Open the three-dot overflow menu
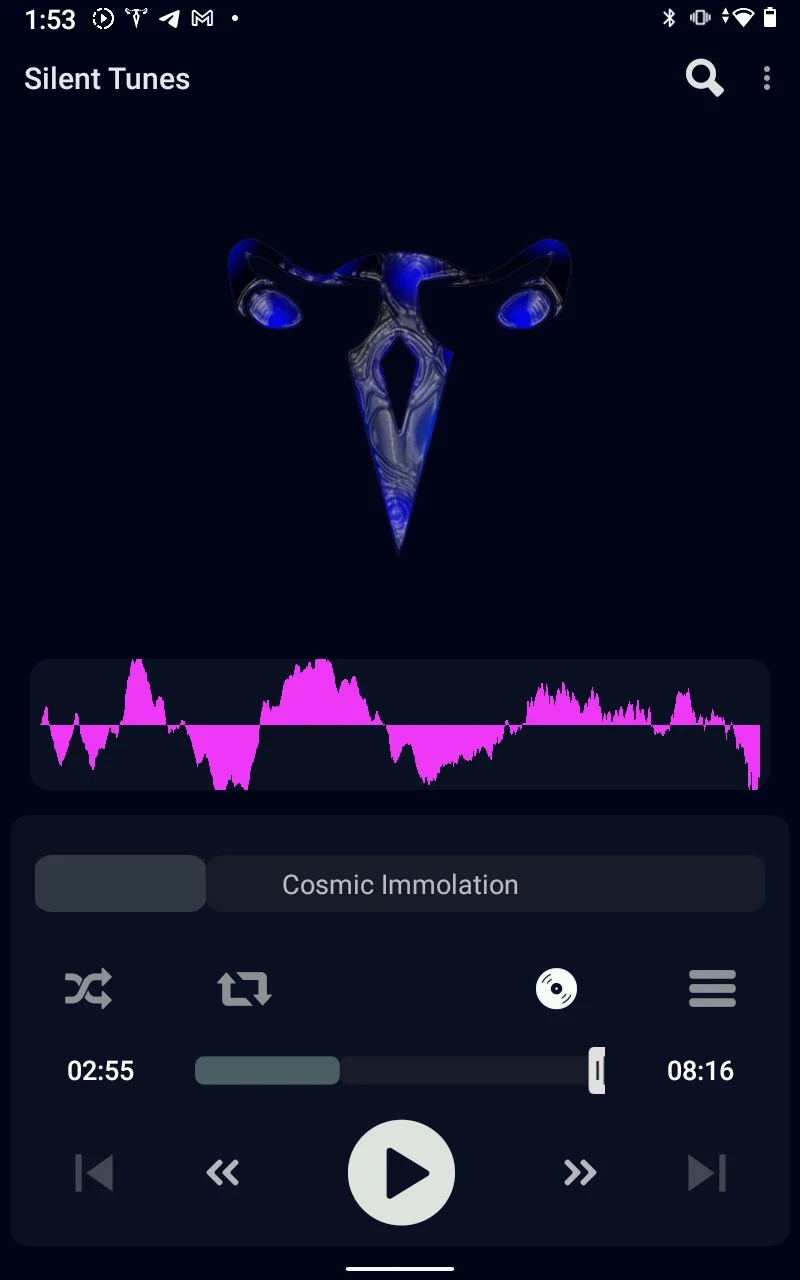The height and width of the screenshot is (1280, 800). (767, 78)
